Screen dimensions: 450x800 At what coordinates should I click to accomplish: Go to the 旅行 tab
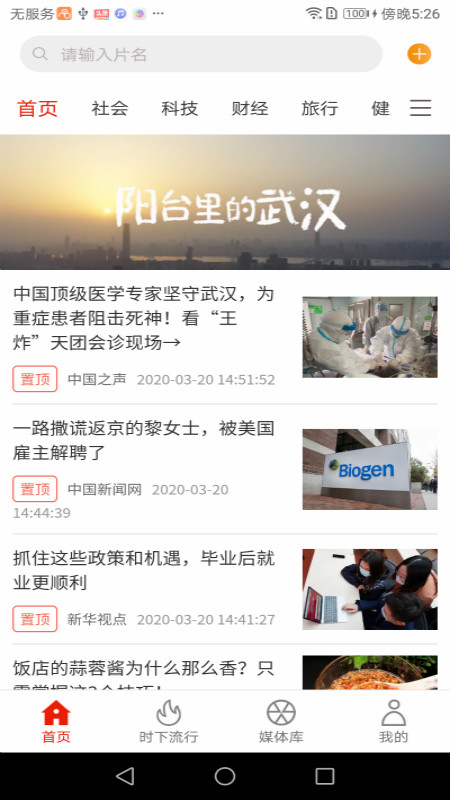coord(319,108)
